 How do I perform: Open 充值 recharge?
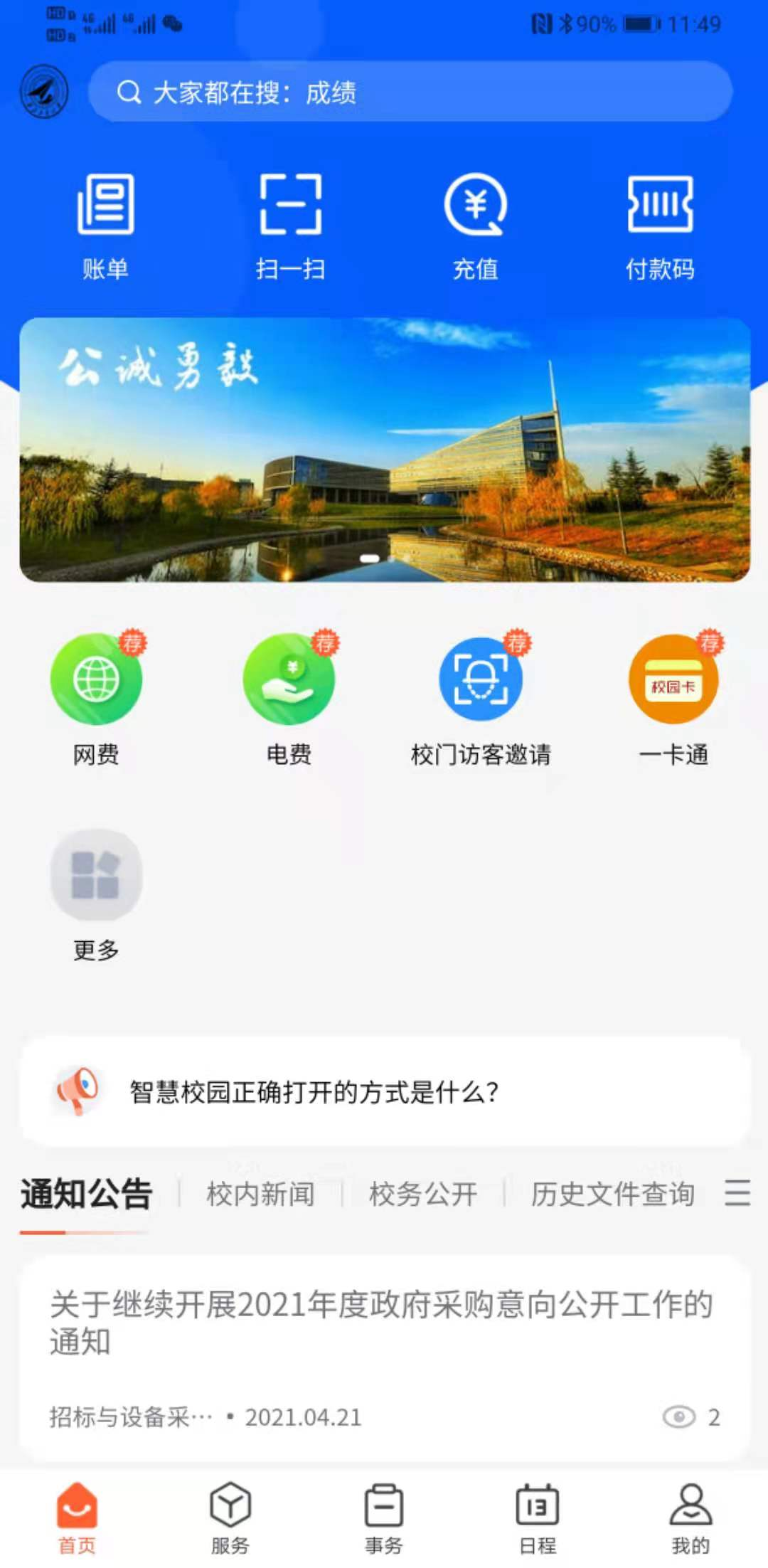tap(475, 225)
